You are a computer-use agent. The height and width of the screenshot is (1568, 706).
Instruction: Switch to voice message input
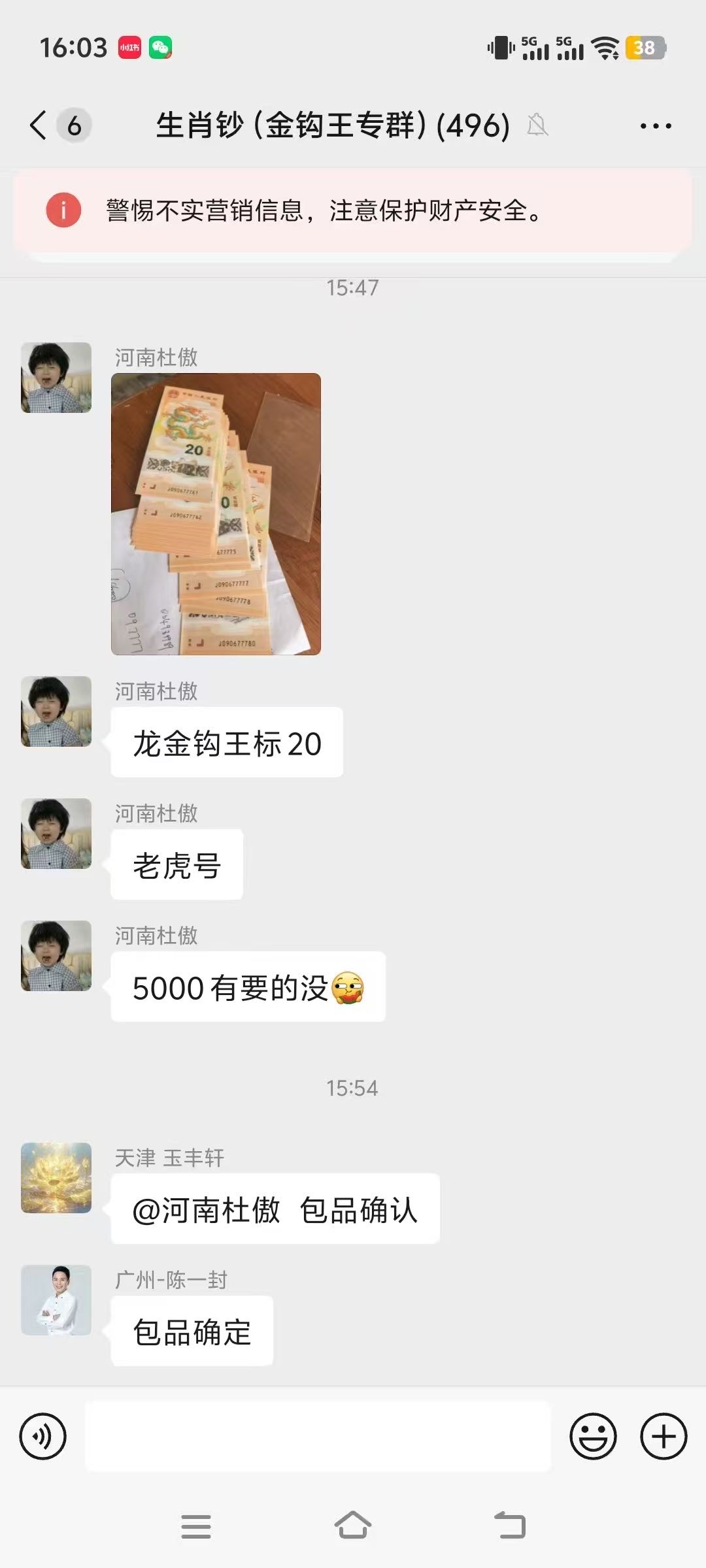[x=43, y=1437]
